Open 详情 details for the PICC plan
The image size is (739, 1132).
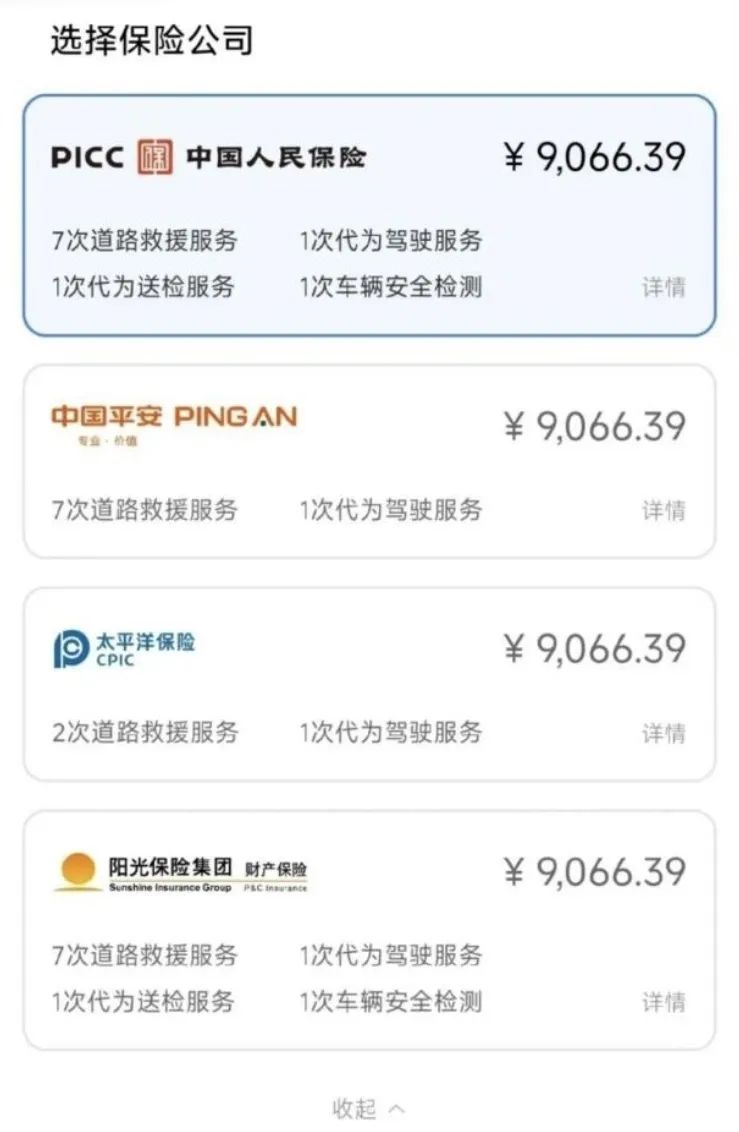[663, 287]
